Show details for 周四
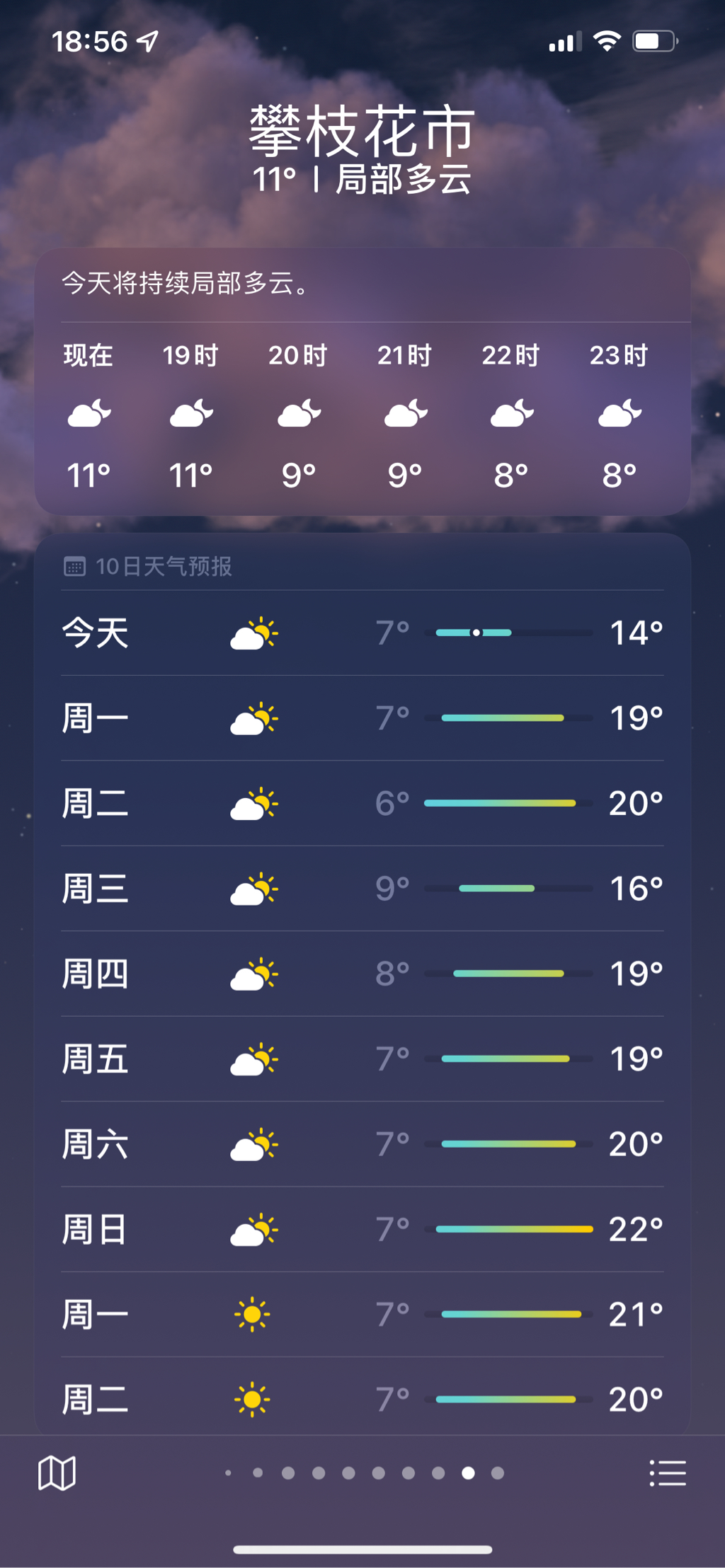 coord(362,974)
